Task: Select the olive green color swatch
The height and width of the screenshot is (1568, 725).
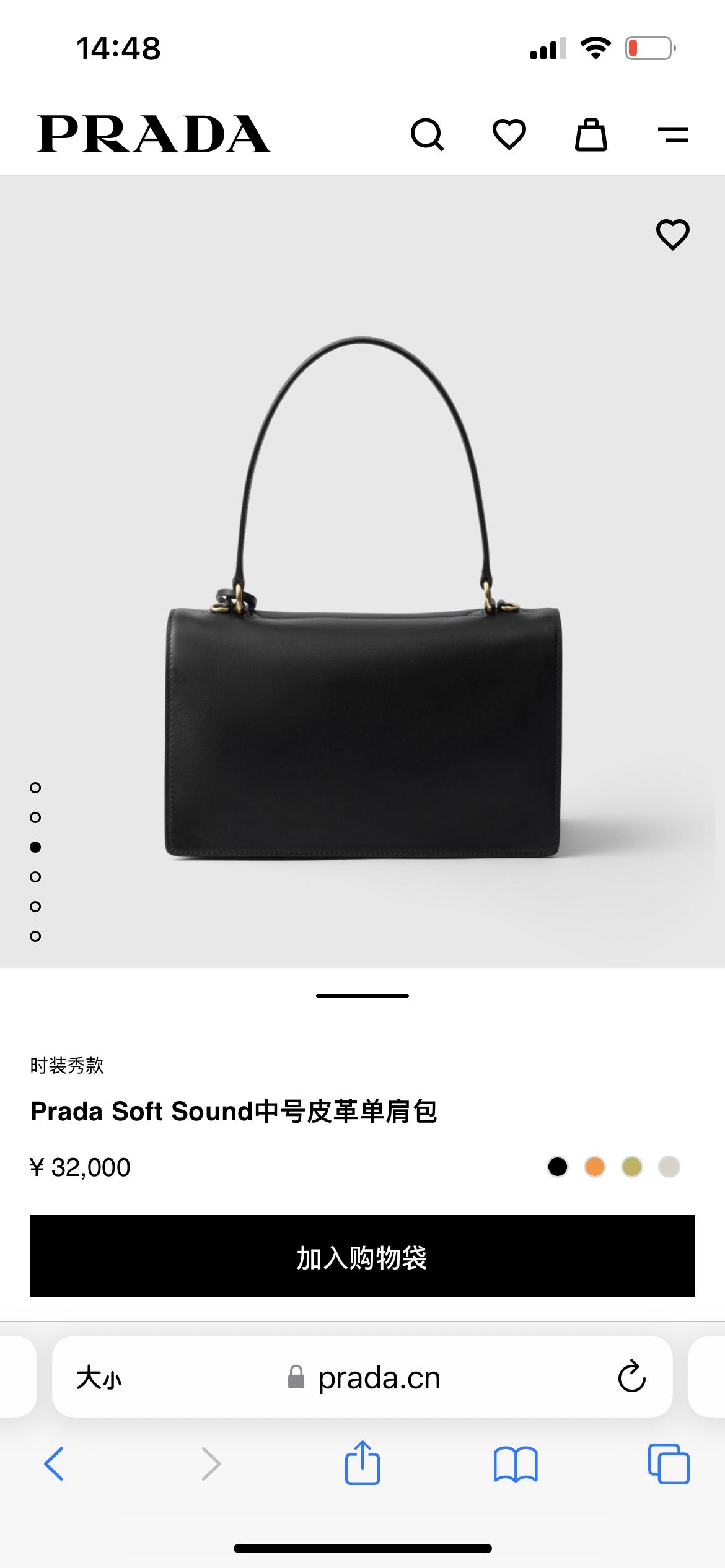Action: coord(632,1167)
